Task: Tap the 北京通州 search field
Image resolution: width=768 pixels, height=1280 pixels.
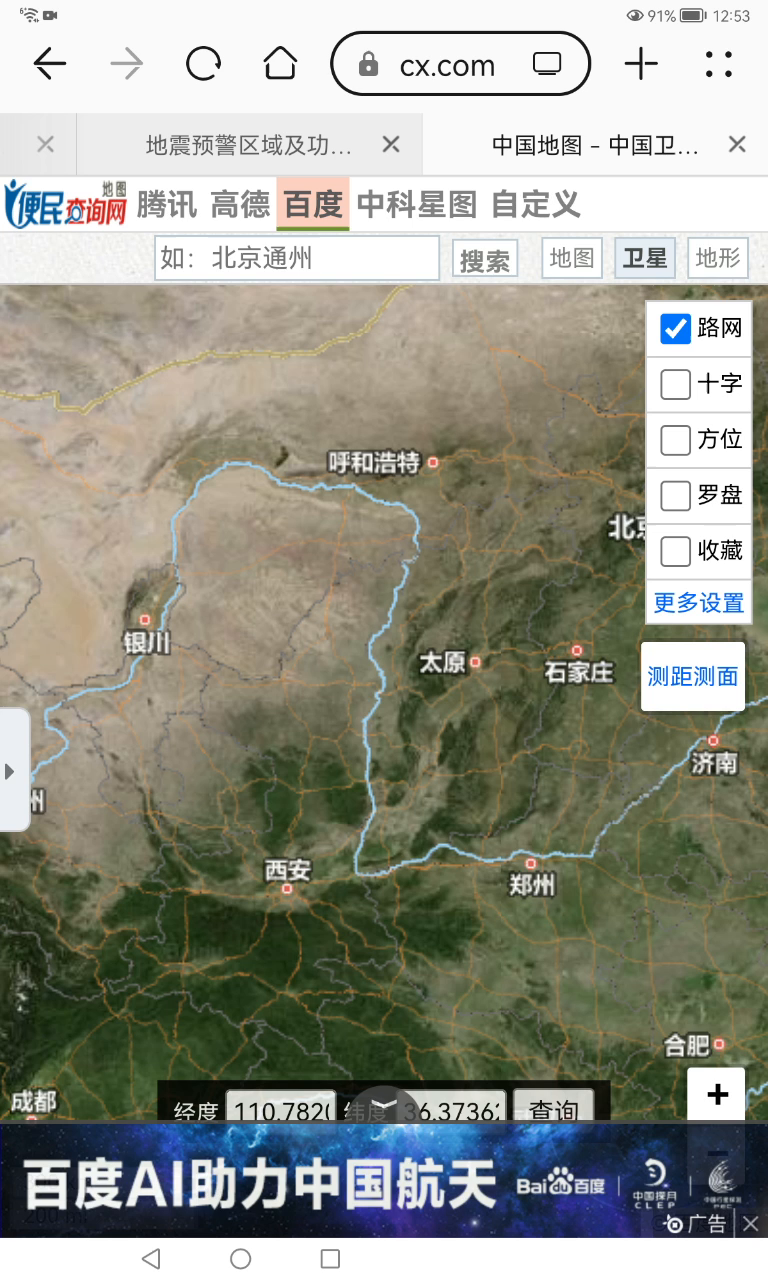Action: tap(297, 259)
